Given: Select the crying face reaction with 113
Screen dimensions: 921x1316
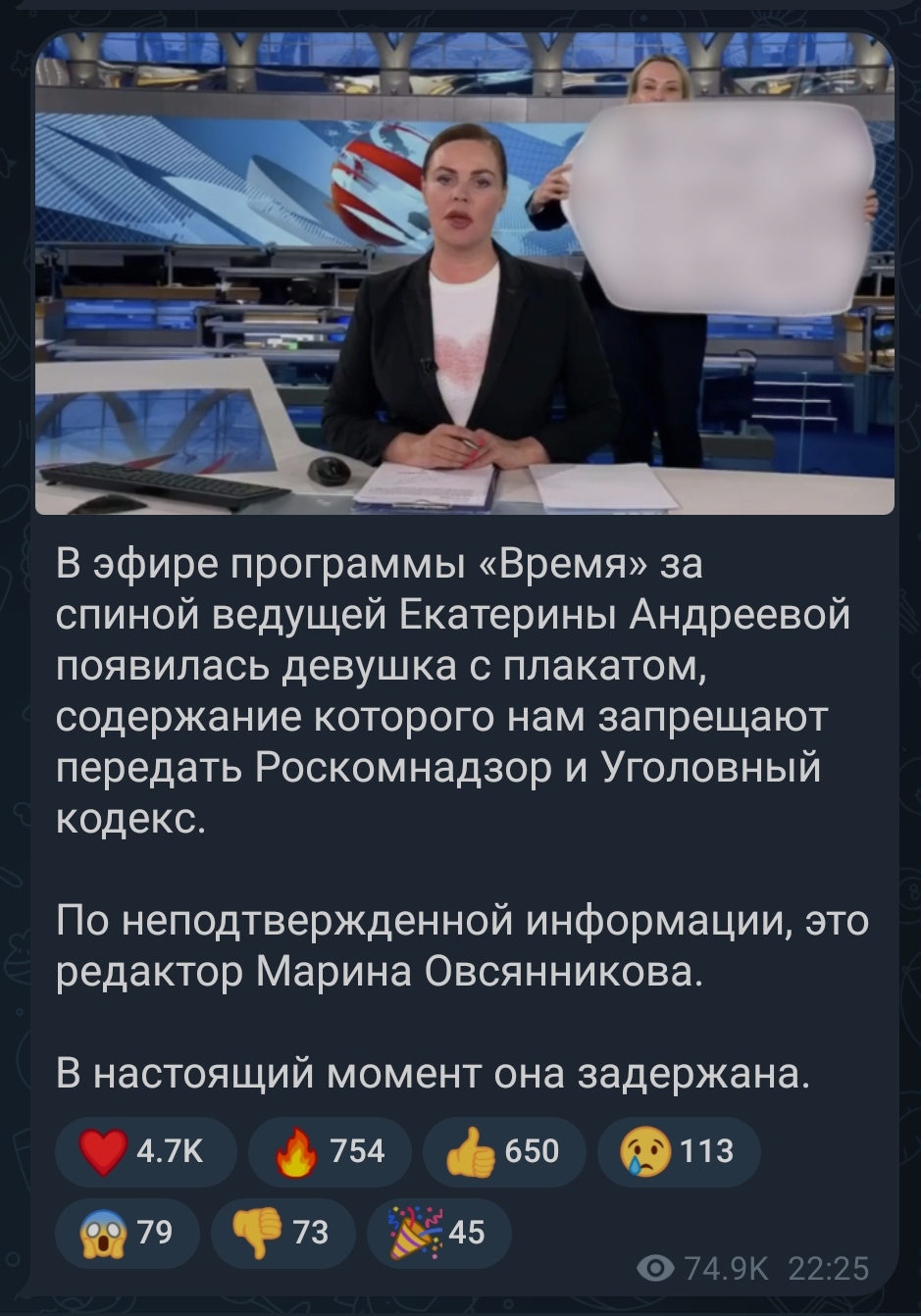Looking at the screenshot, I should coord(677,1150).
